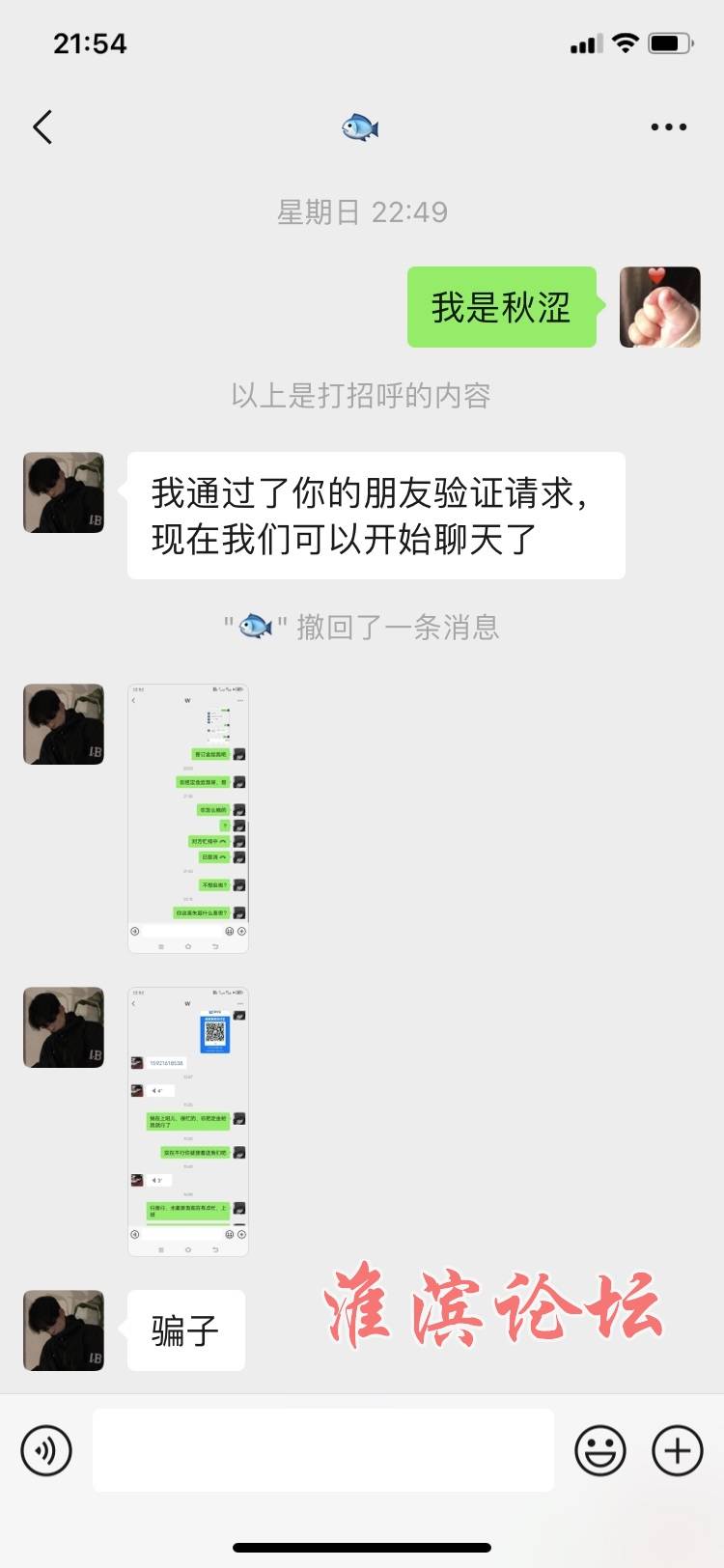Focus the message text field
Image resolution: width=724 pixels, height=1568 pixels.
coord(322,1450)
